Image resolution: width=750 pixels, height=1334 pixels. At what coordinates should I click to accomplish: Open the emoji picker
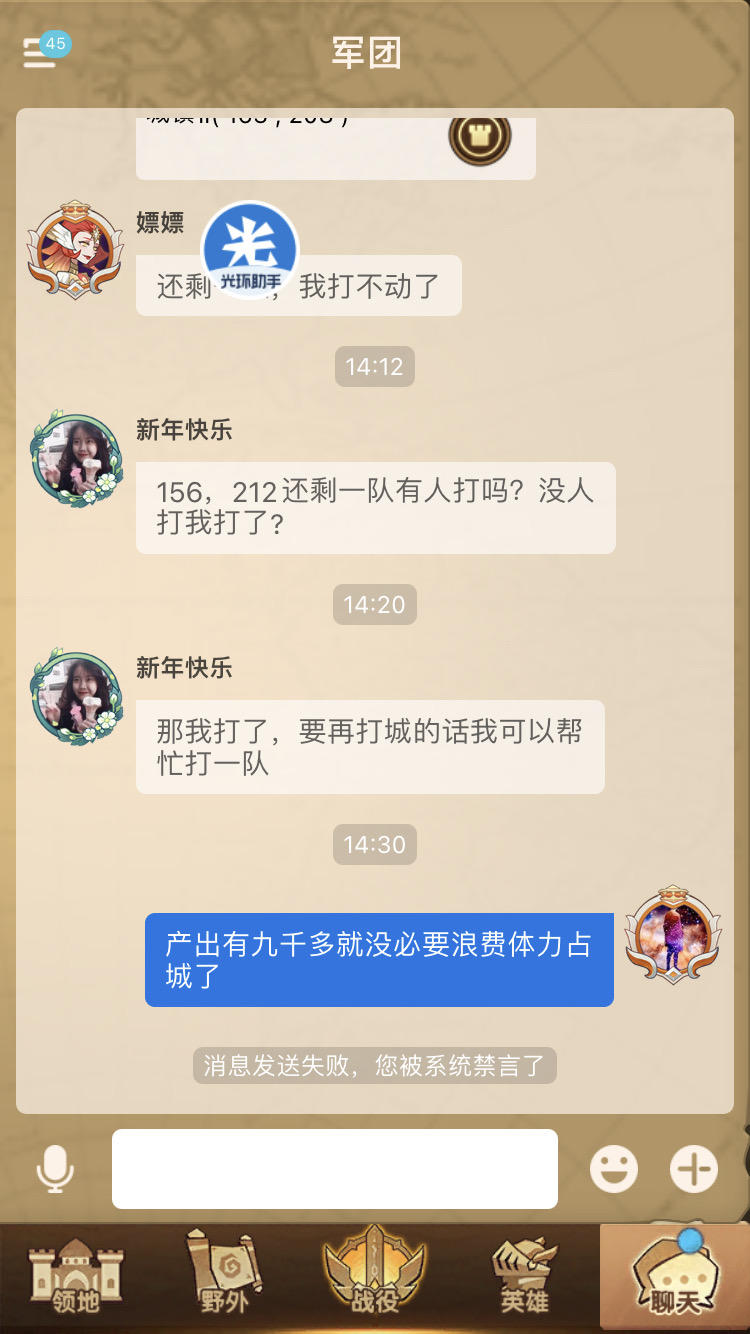[x=613, y=1169]
